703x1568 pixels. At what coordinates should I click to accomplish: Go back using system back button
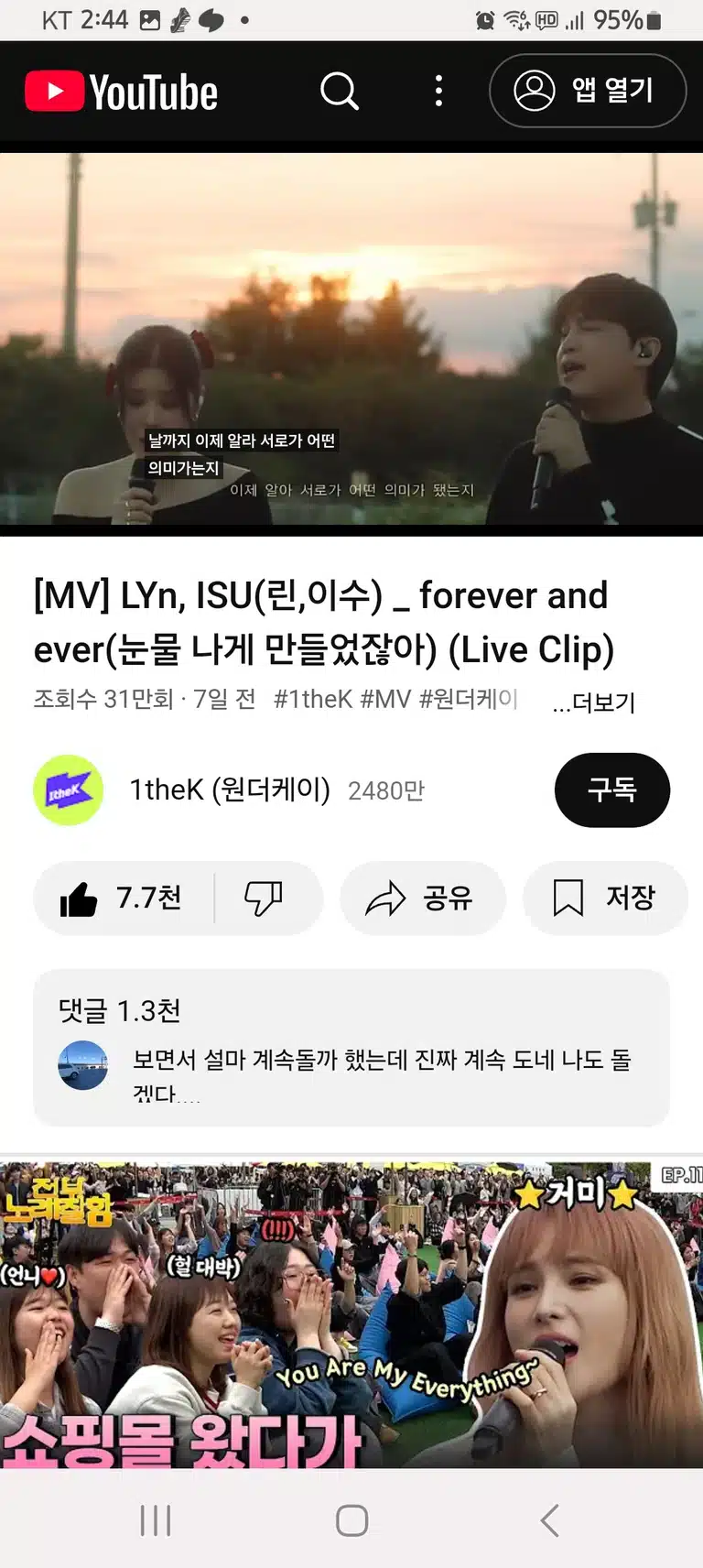(549, 1520)
